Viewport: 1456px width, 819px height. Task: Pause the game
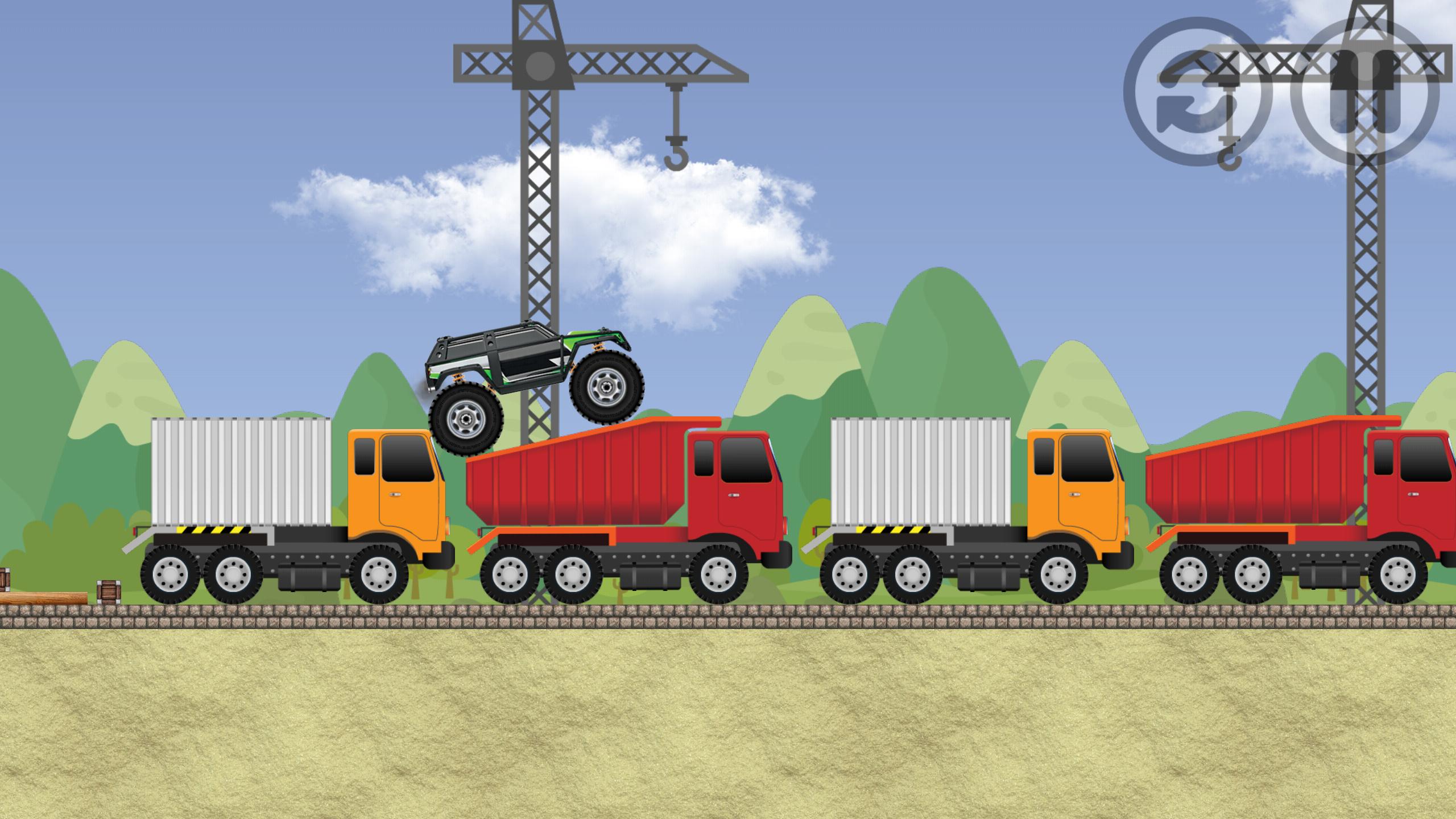(1365, 93)
